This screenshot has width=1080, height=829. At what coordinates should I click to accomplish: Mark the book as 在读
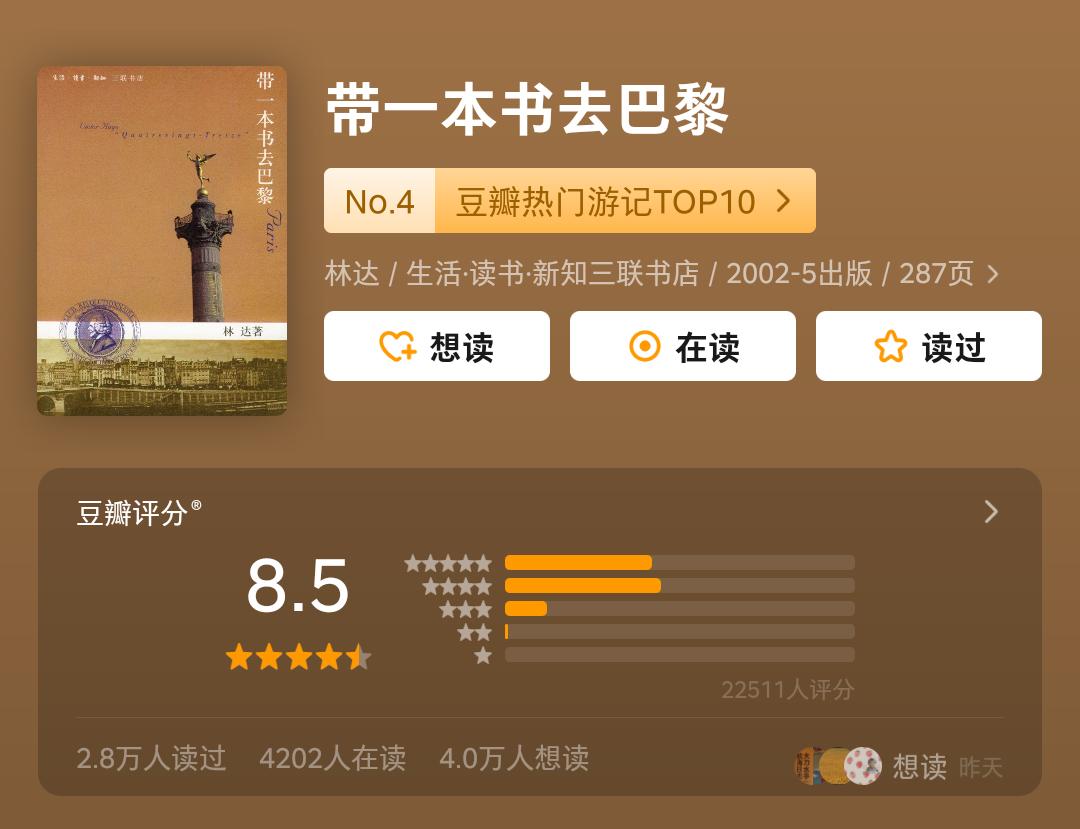[682, 346]
